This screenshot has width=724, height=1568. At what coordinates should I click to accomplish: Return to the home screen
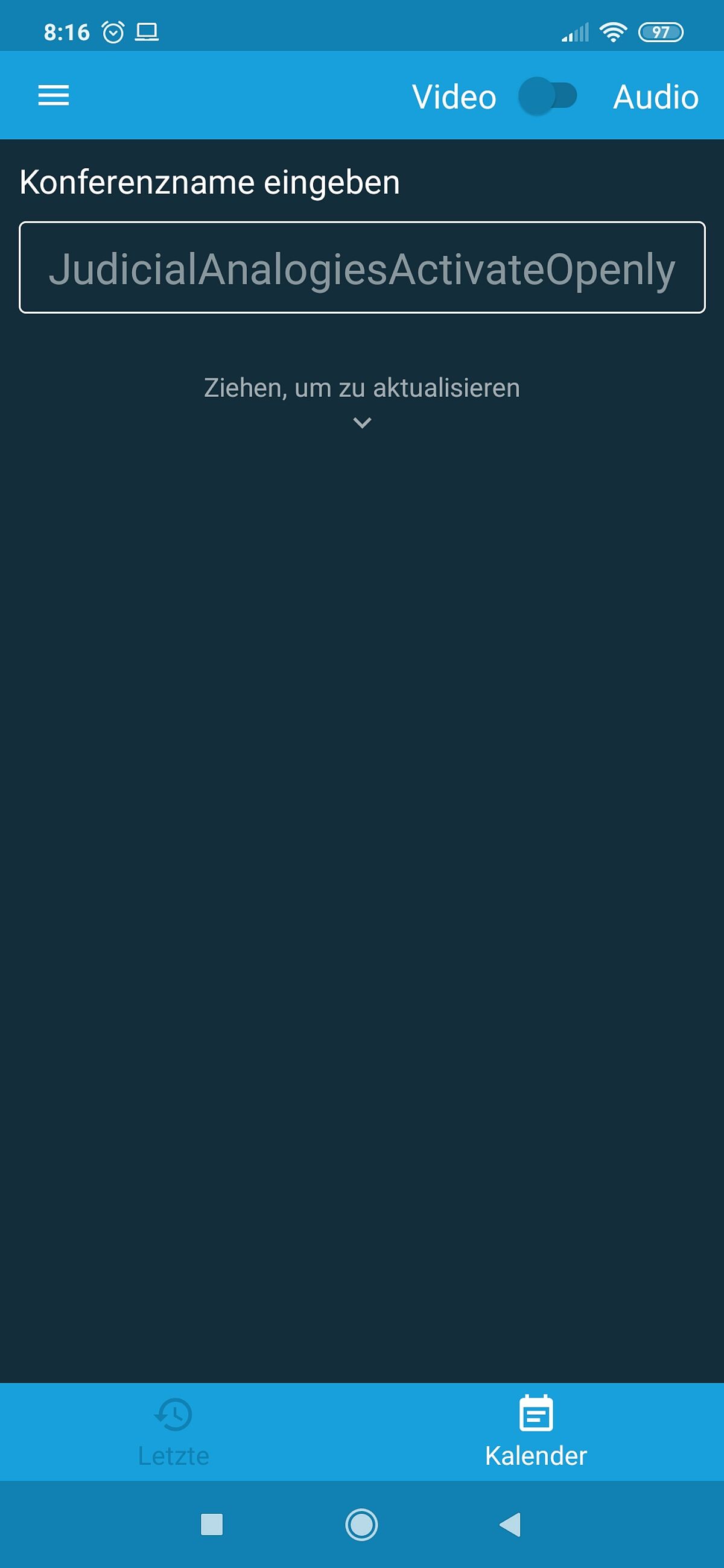coord(361,1525)
